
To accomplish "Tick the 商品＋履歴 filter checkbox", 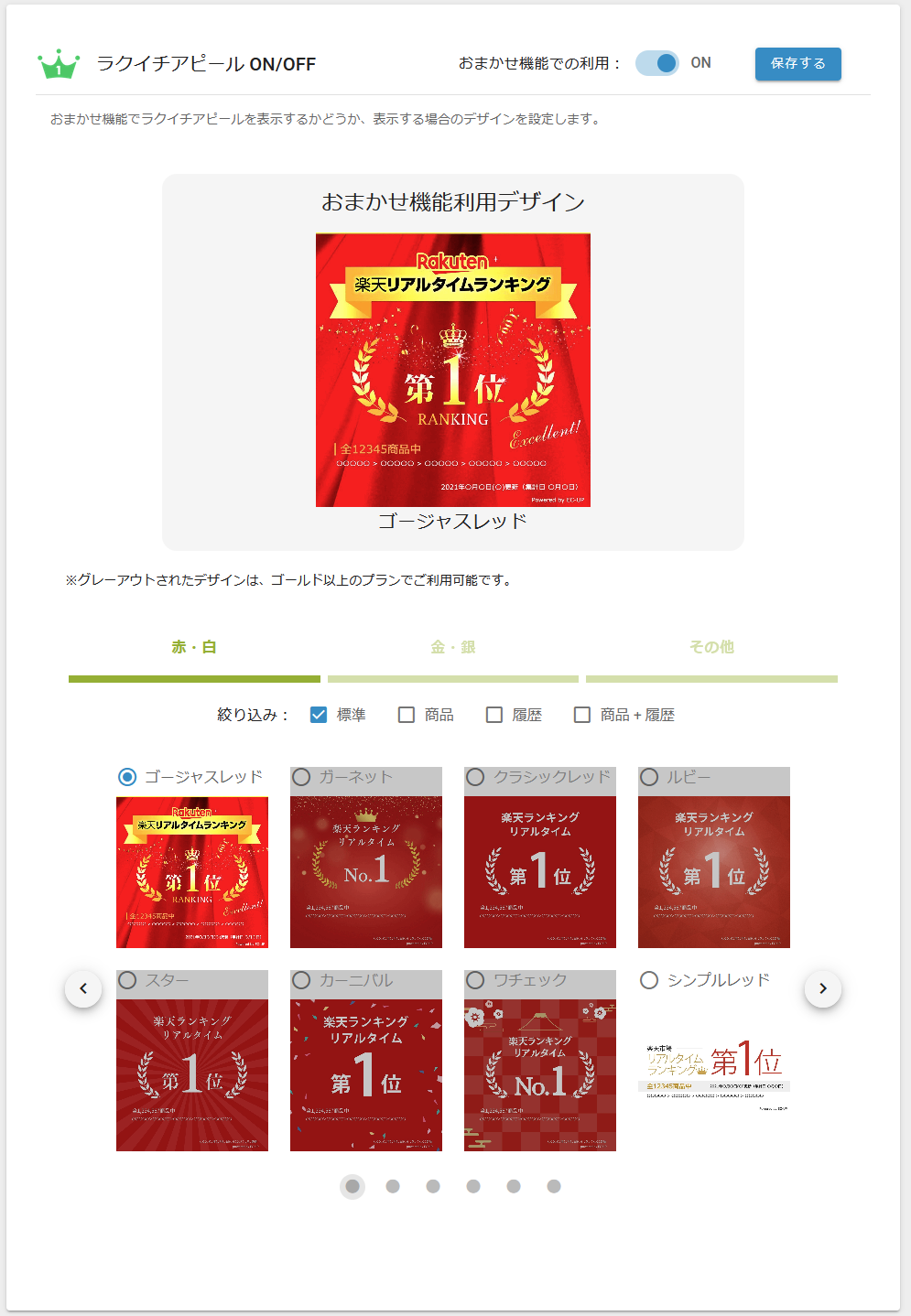I will 582,715.
